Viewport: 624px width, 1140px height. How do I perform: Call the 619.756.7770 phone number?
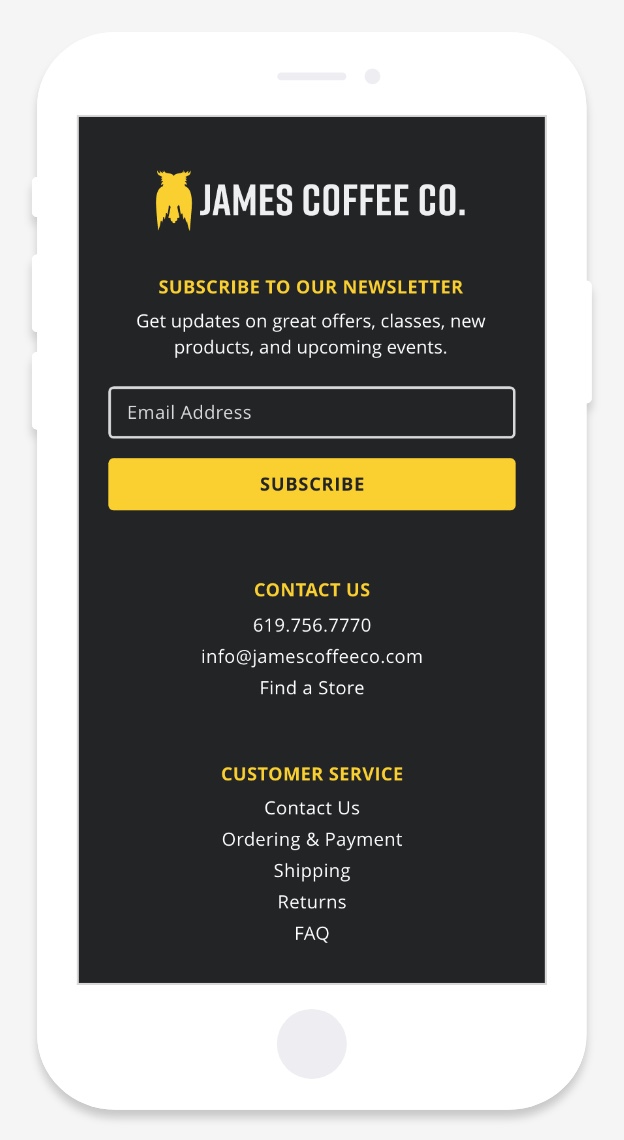point(311,625)
